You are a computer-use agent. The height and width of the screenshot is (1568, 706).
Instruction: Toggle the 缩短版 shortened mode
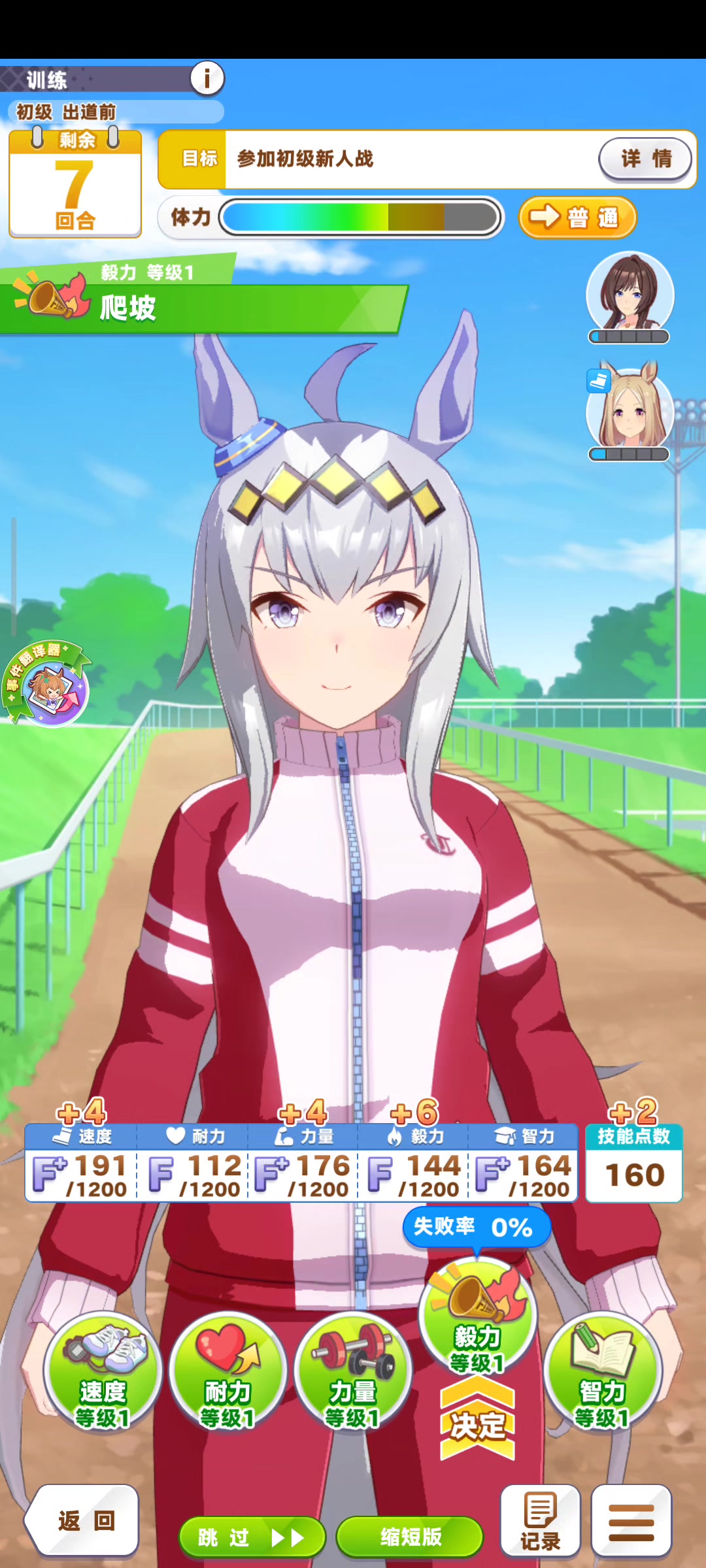pyautogui.click(x=410, y=1537)
